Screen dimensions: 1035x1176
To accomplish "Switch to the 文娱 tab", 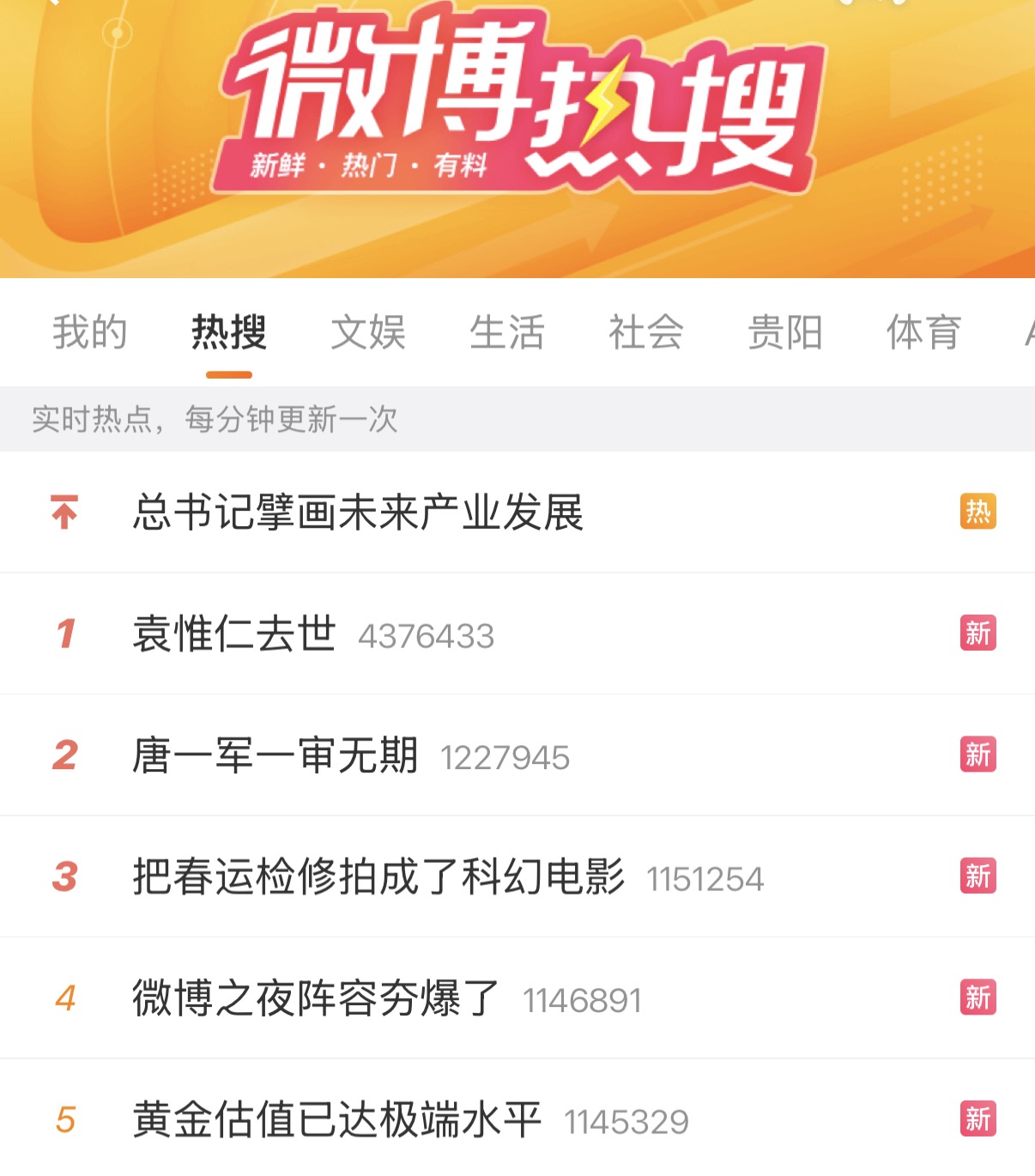I will pos(367,332).
